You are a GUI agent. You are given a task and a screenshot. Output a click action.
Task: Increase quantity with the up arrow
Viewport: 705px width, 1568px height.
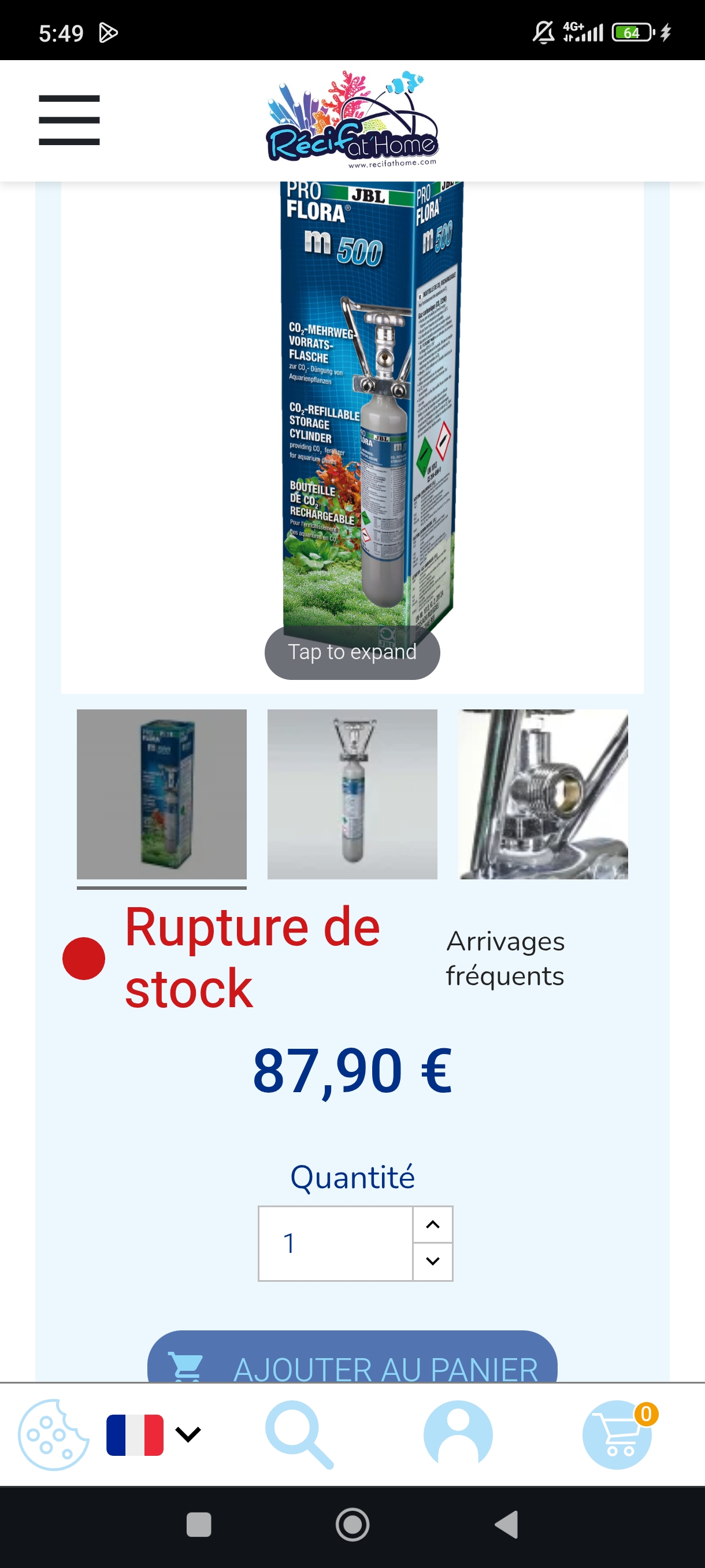tap(432, 1224)
